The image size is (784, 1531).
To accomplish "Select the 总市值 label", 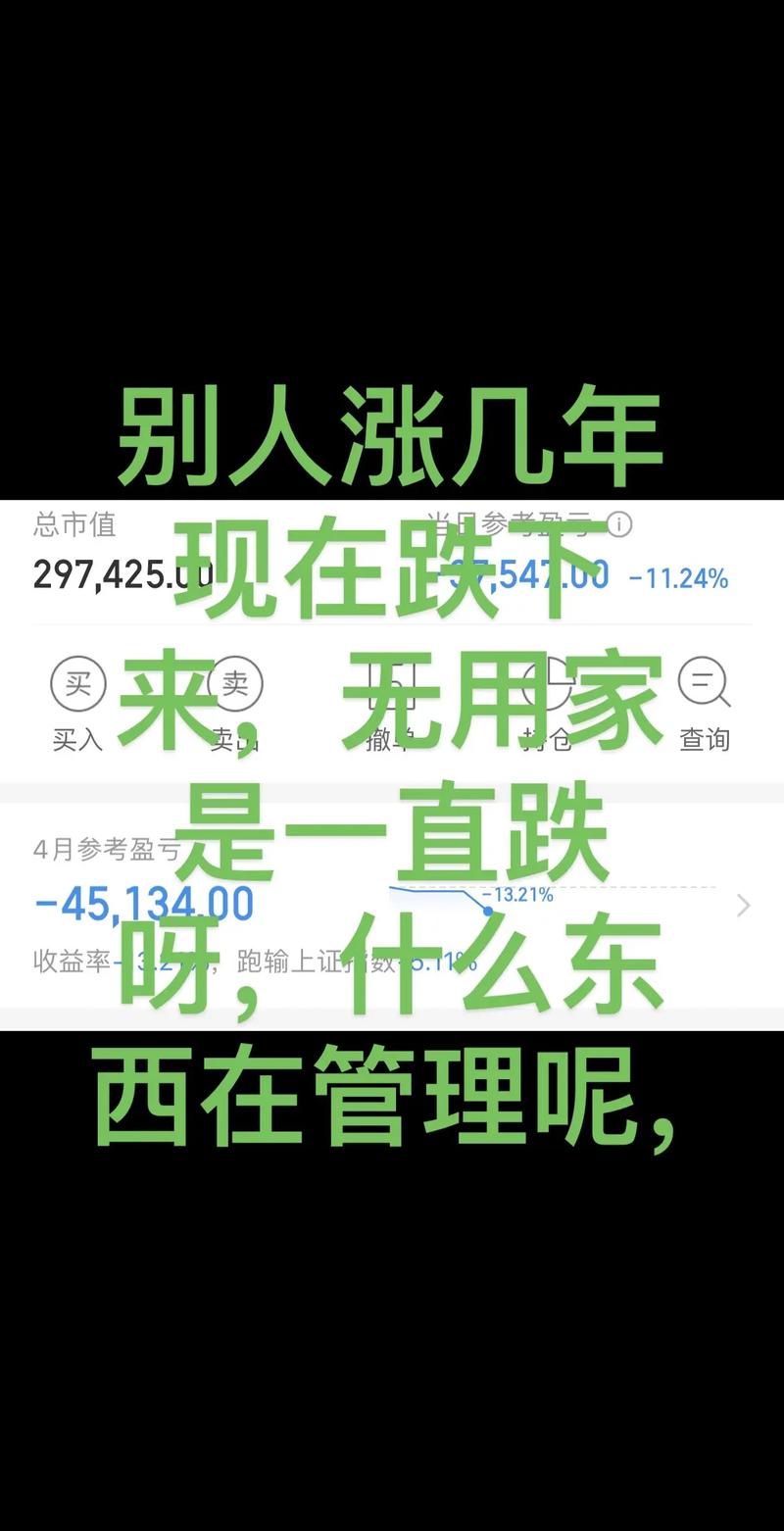I will (x=73, y=526).
